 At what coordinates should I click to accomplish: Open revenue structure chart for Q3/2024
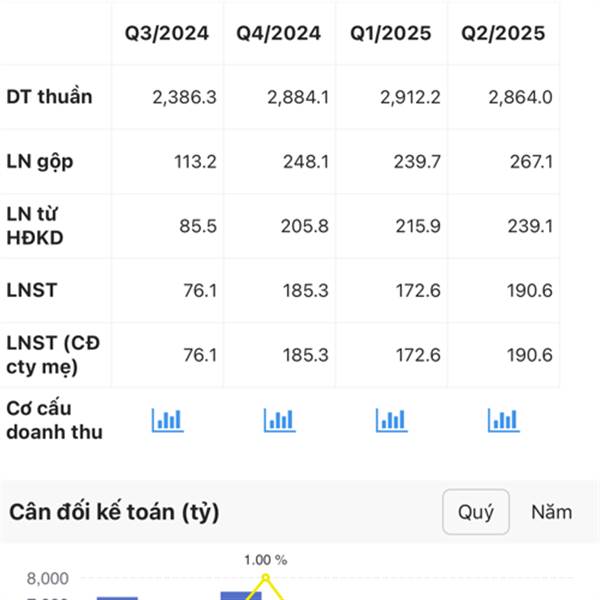click(168, 420)
